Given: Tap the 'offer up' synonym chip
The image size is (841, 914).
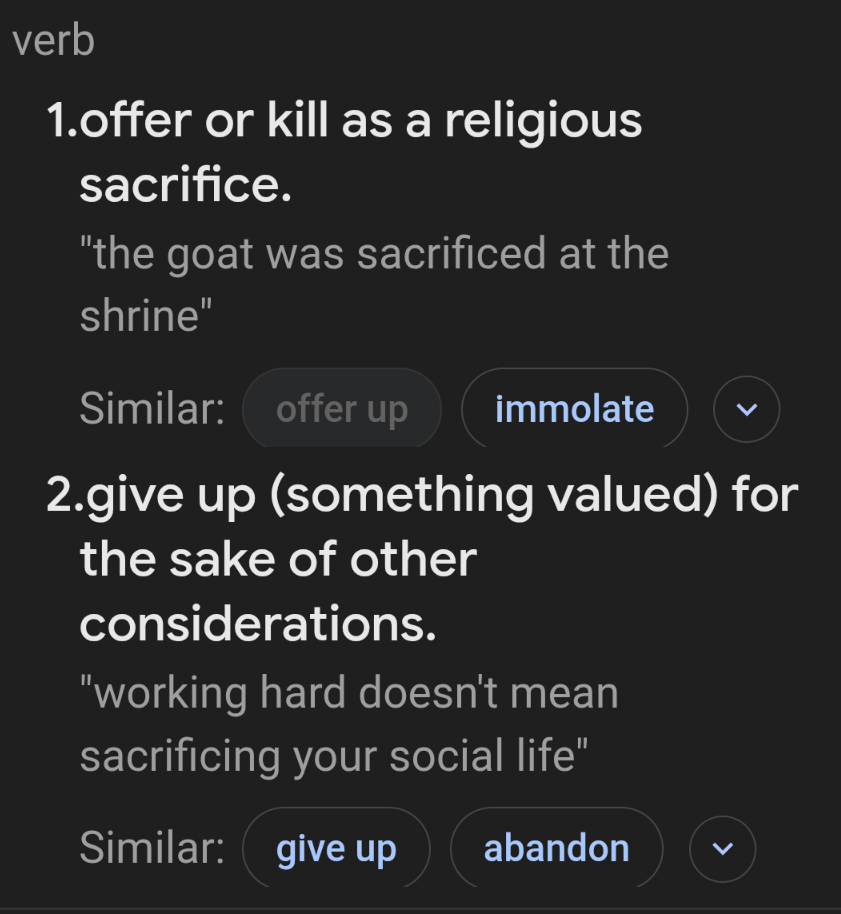Looking at the screenshot, I should click(x=342, y=409).
